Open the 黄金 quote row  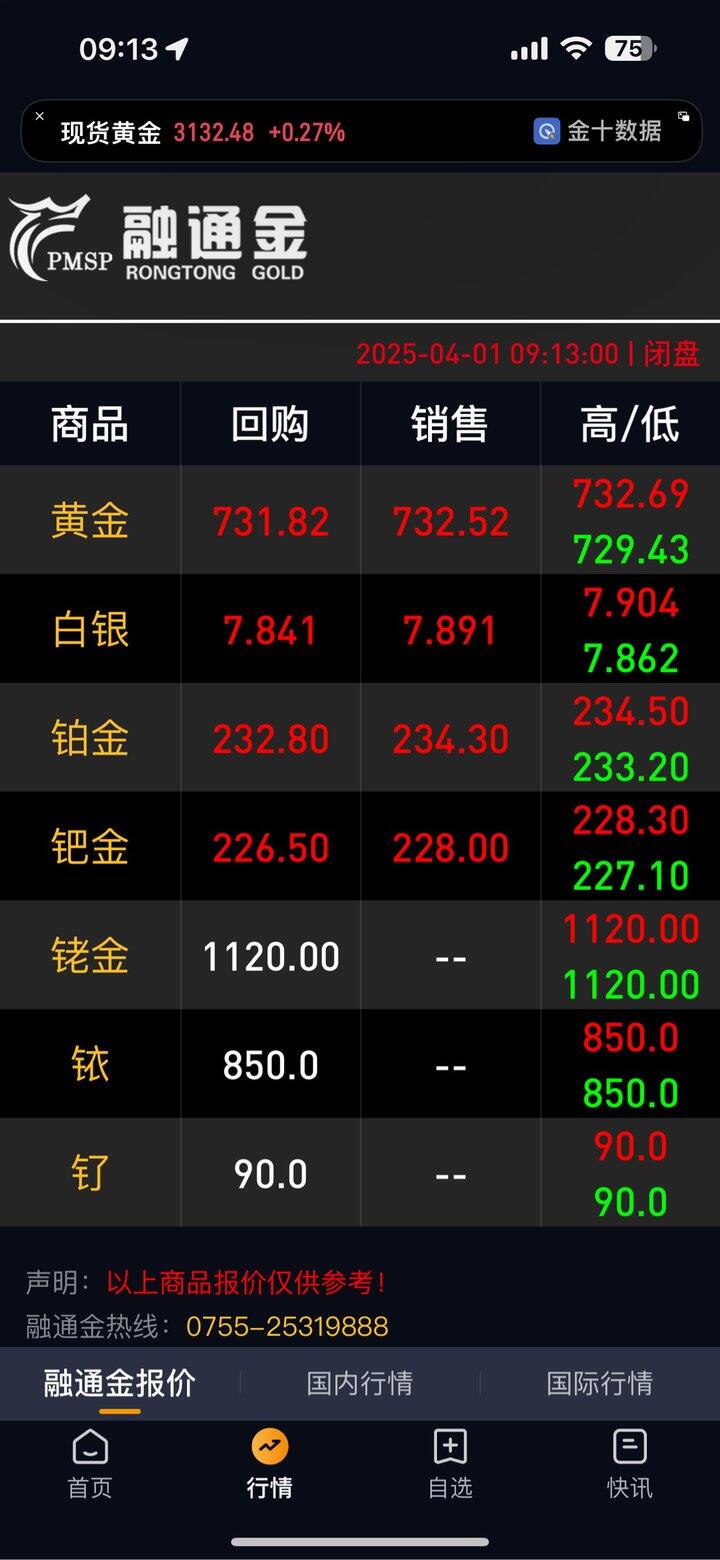tap(360, 520)
